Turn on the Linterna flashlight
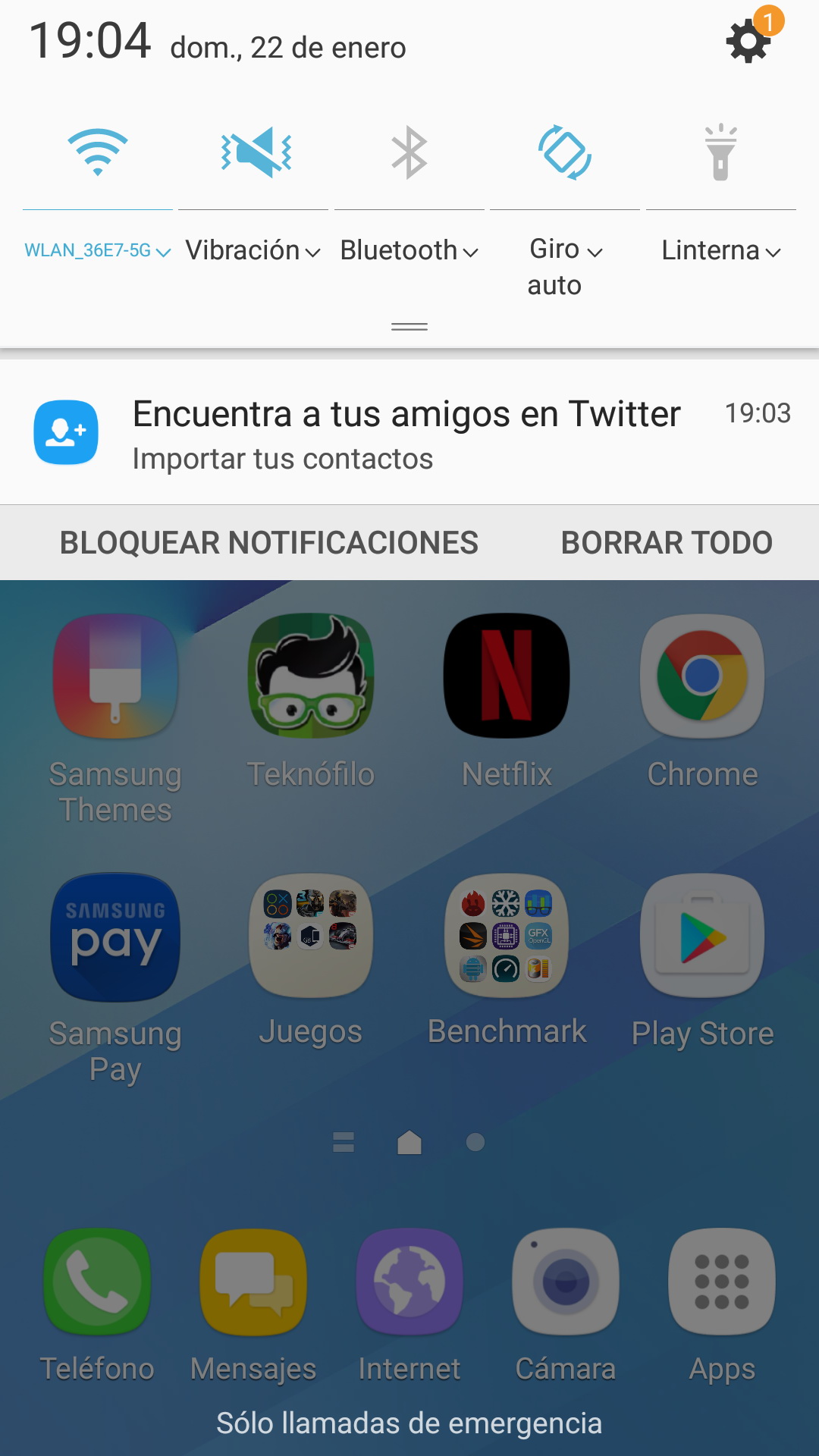The image size is (819, 1456). coord(720,152)
